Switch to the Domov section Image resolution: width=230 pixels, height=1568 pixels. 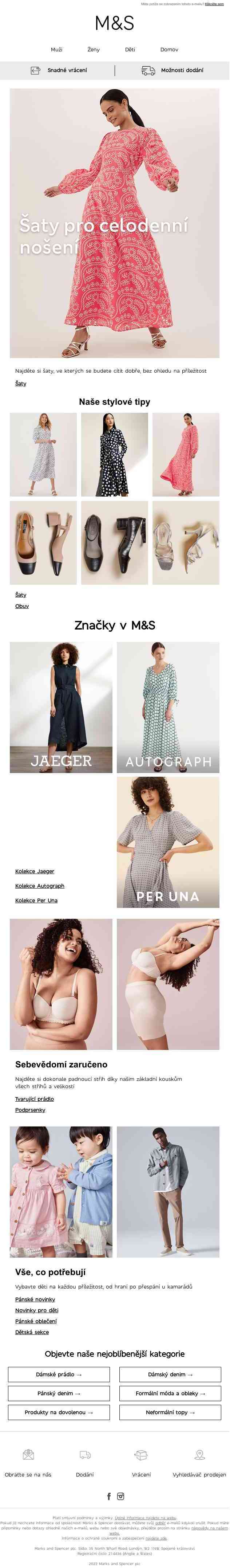pyautogui.click(x=169, y=49)
